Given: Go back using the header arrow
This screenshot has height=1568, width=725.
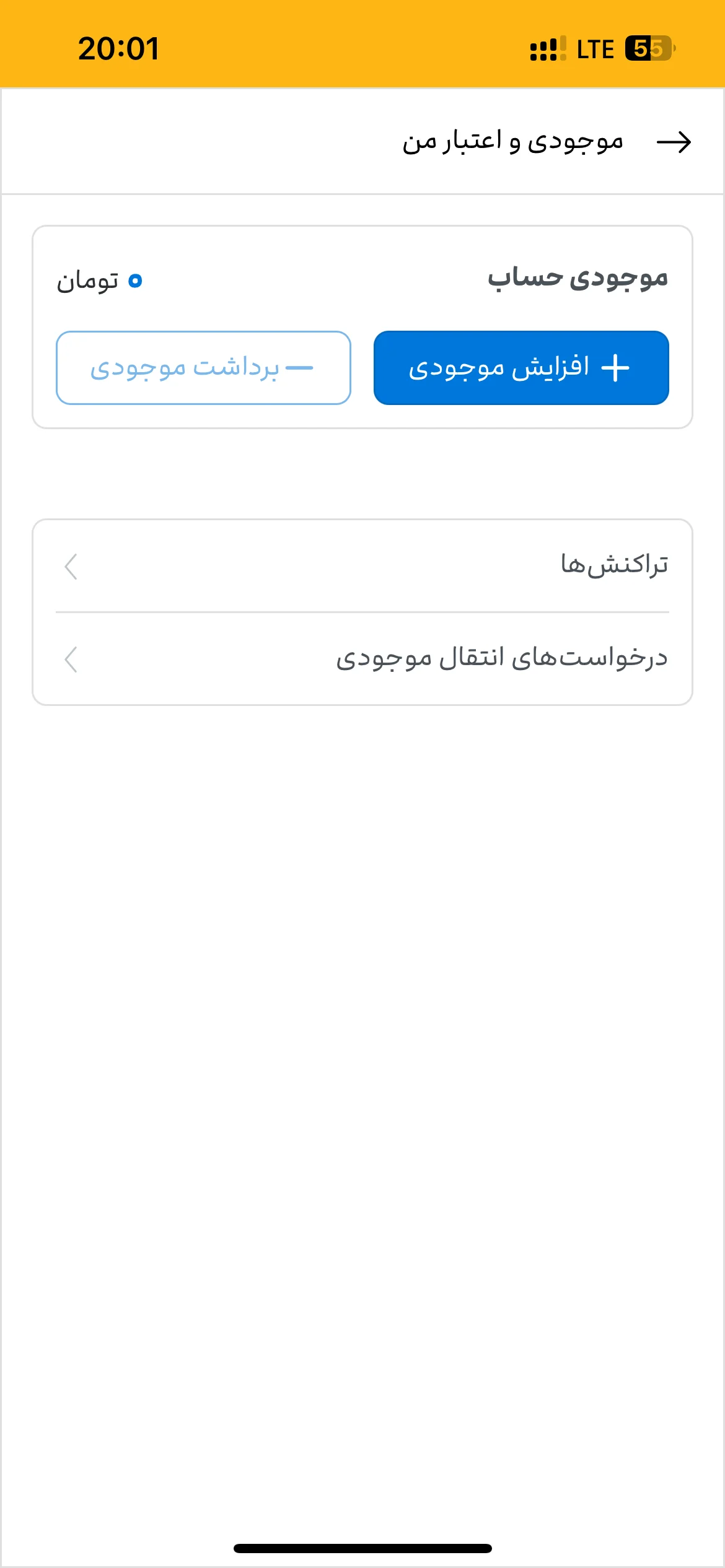Looking at the screenshot, I should pos(674,142).
